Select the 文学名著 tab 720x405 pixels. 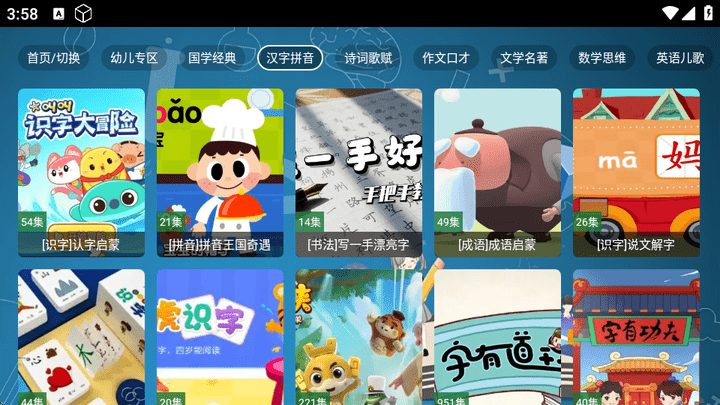click(524, 58)
